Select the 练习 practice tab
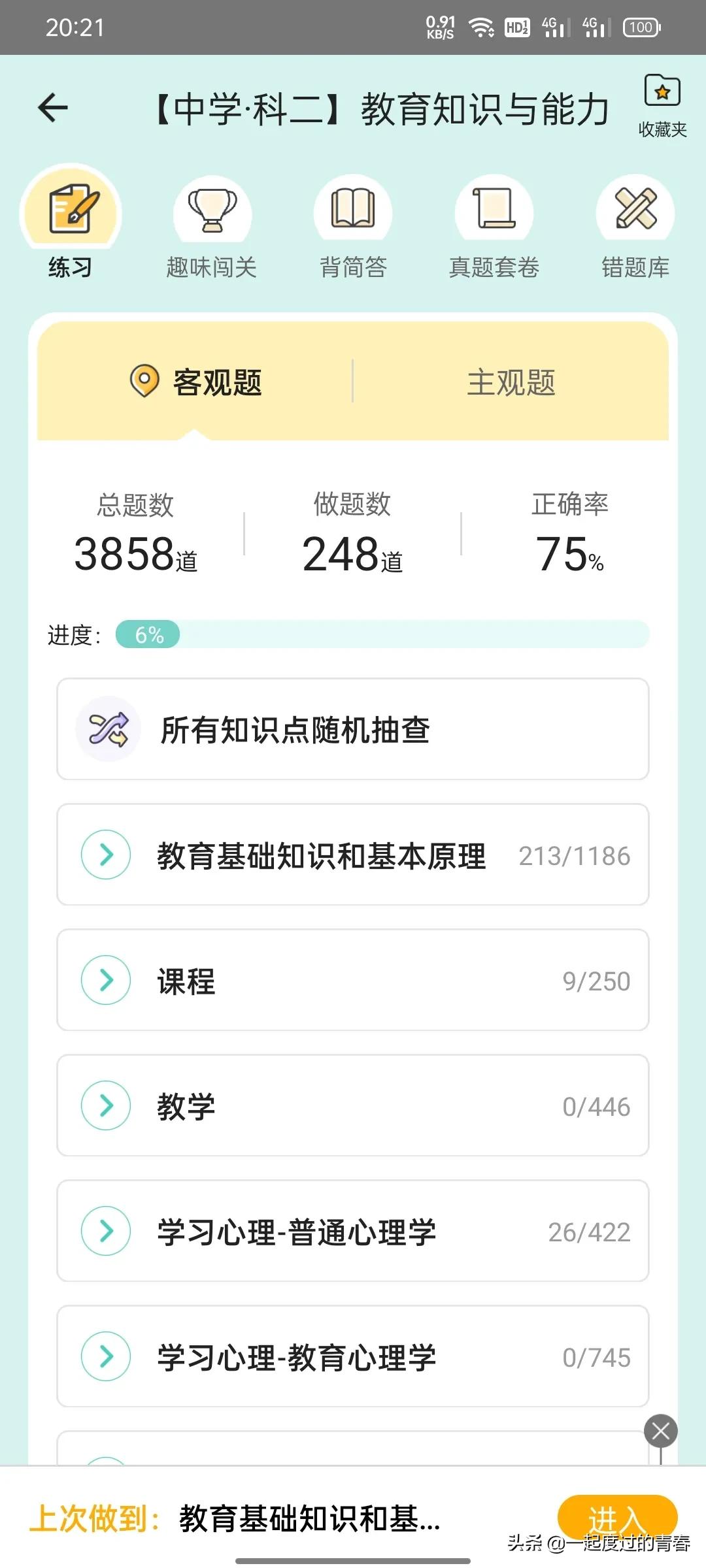 tap(71, 222)
